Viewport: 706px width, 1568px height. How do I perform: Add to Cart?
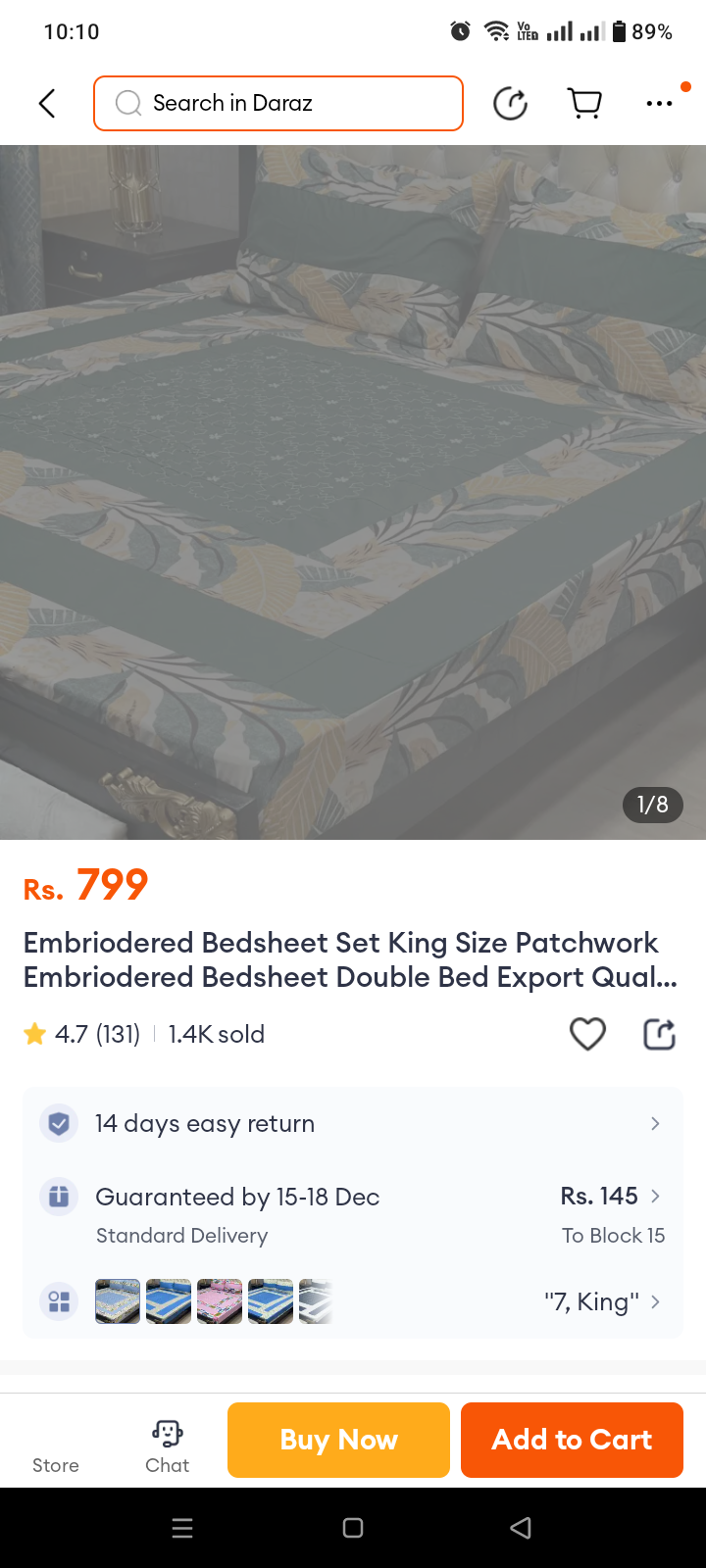tap(572, 1440)
